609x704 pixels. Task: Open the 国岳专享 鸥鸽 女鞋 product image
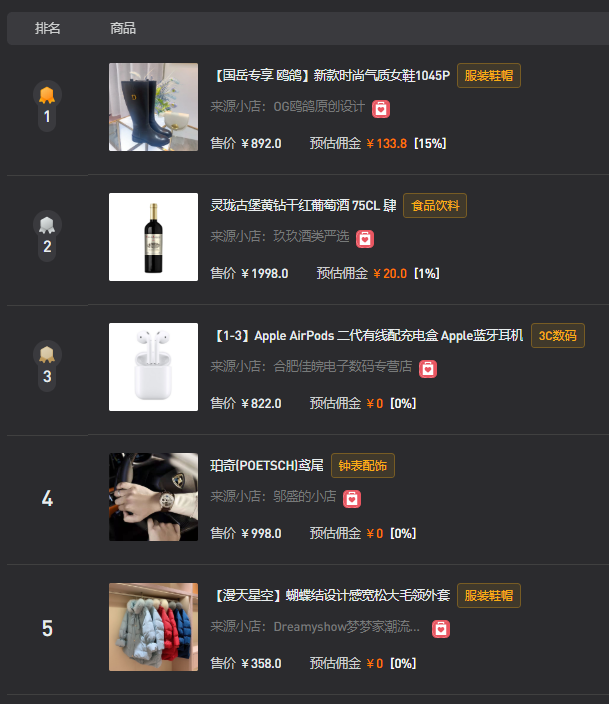tap(153, 107)
